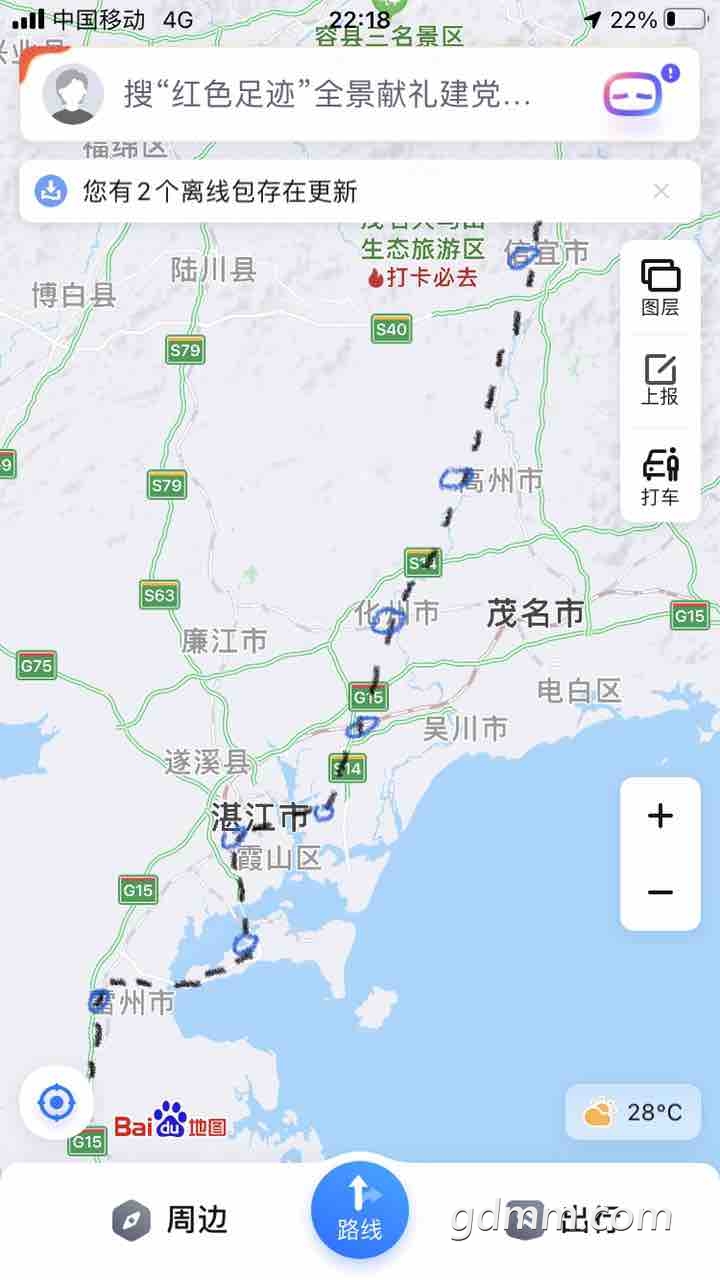Open the 图层 layers panel

(660, 287)
